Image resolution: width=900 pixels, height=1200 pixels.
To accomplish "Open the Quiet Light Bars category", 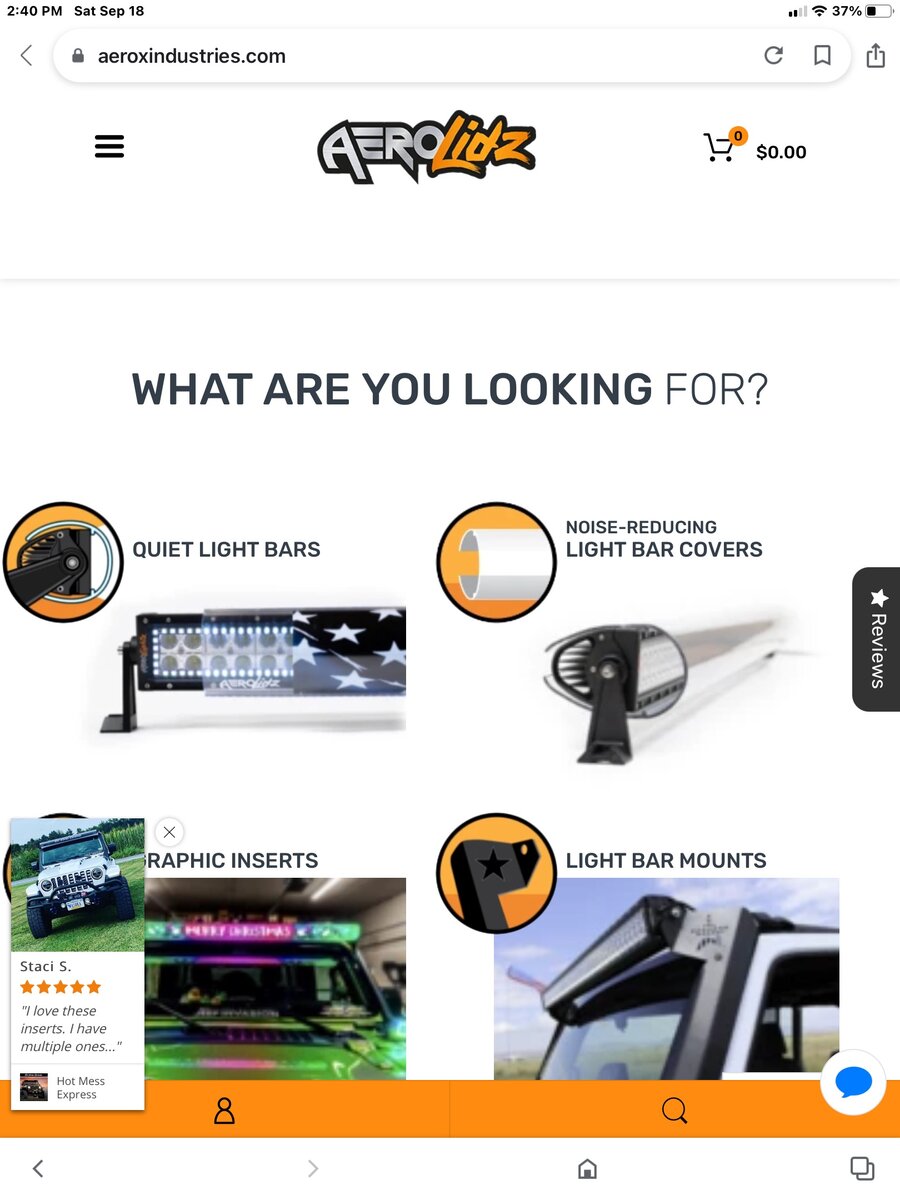I will pos(226,549).
